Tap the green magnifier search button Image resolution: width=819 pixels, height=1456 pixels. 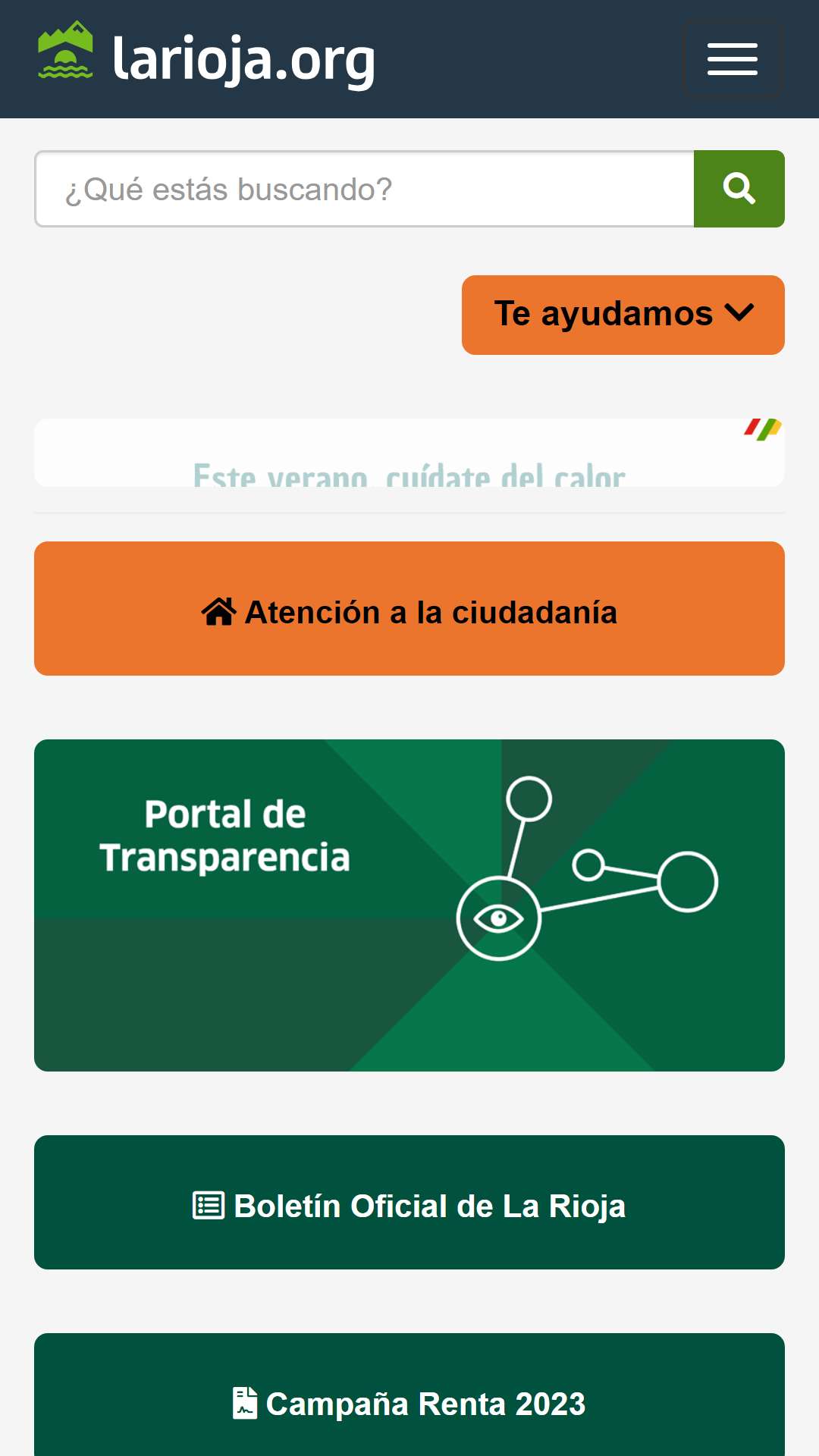(739, 189)
